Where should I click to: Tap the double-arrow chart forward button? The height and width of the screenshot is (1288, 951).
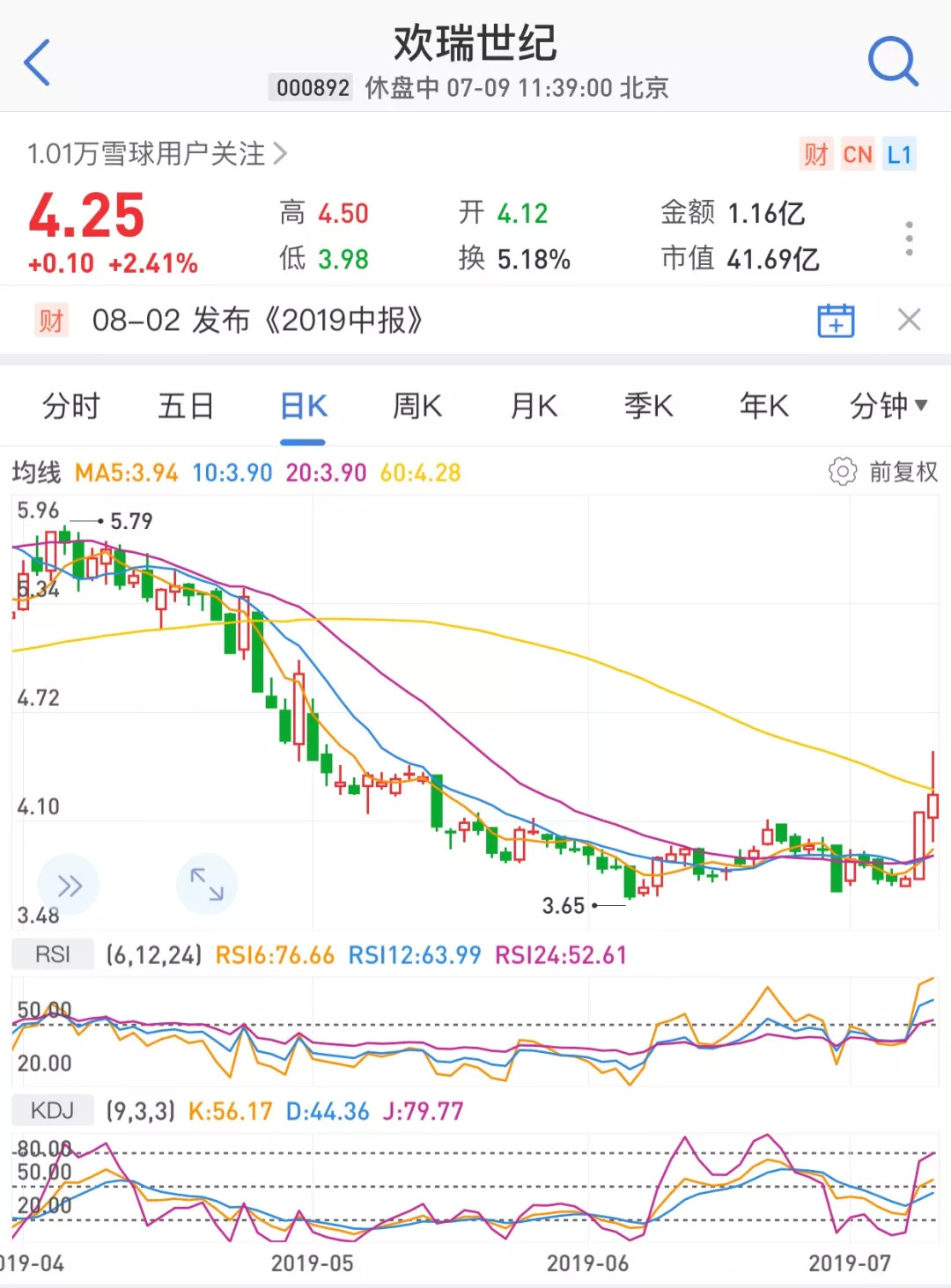[x=69, y=885]
